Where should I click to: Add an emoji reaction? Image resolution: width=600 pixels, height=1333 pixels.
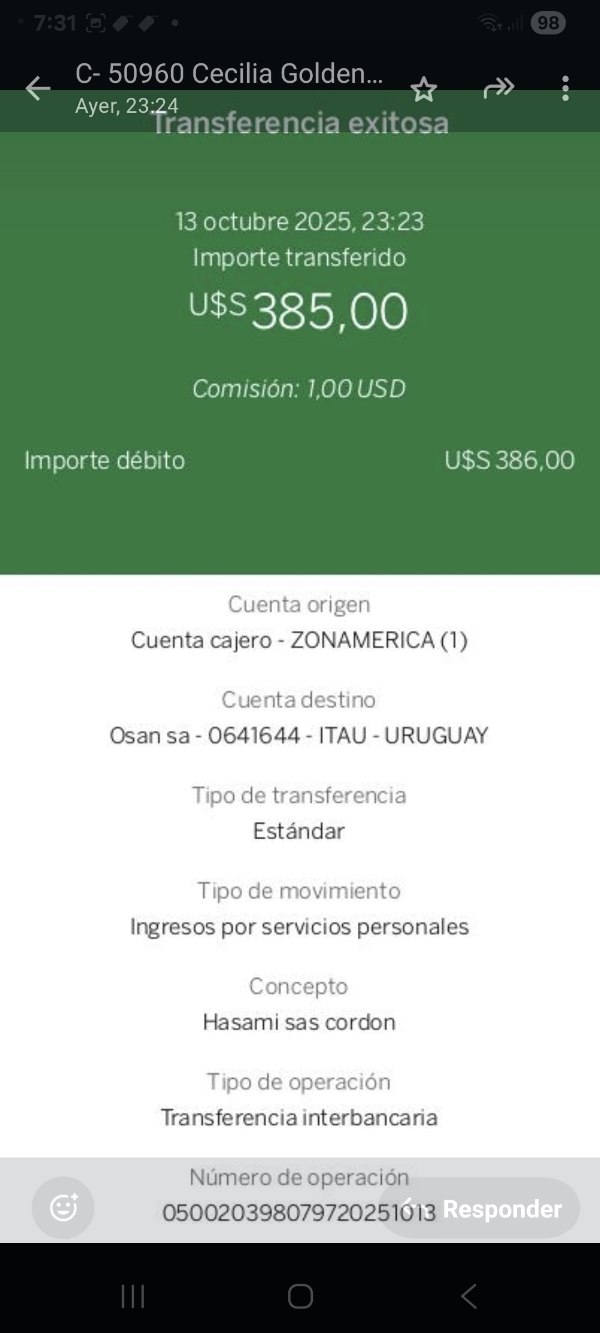63,1208
